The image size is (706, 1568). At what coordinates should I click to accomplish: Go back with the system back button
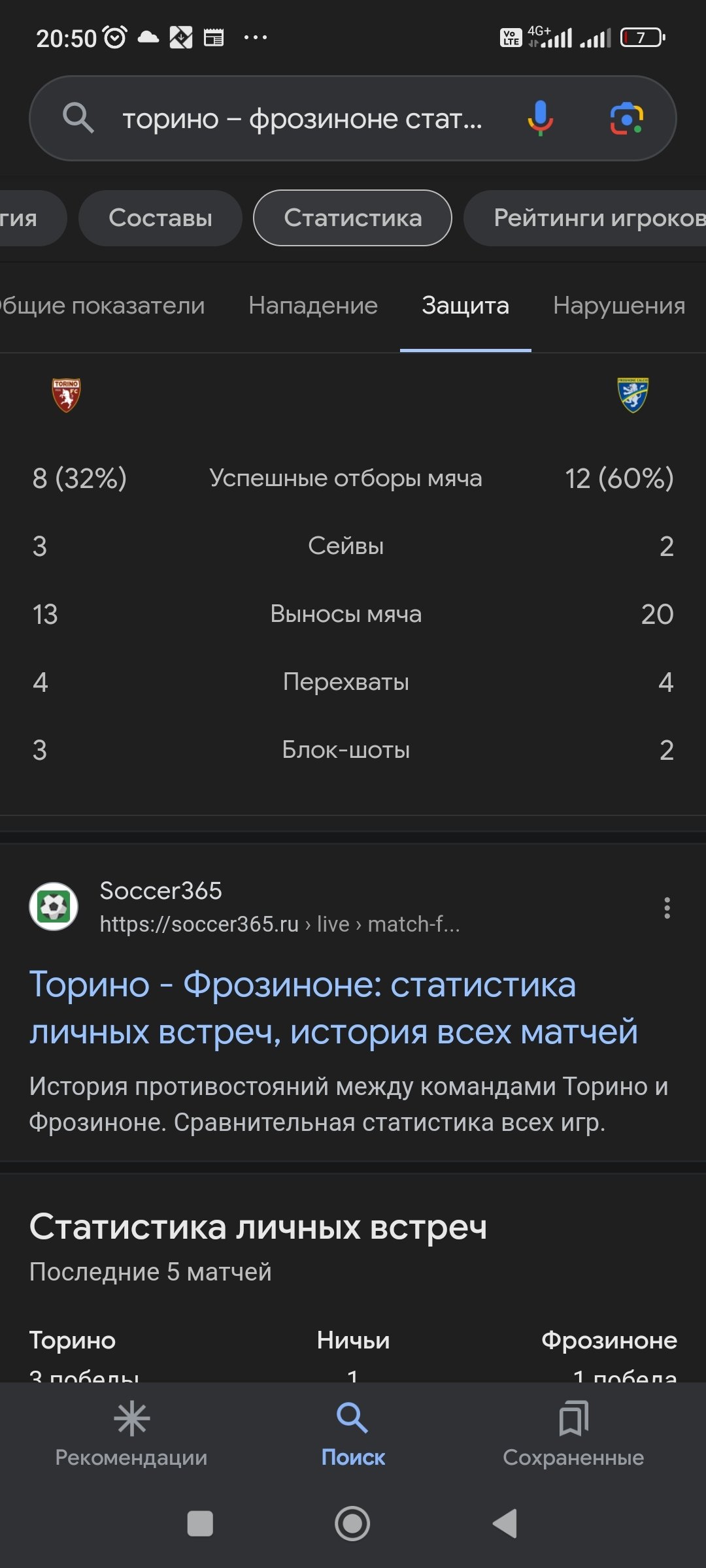click(505, 1524)
